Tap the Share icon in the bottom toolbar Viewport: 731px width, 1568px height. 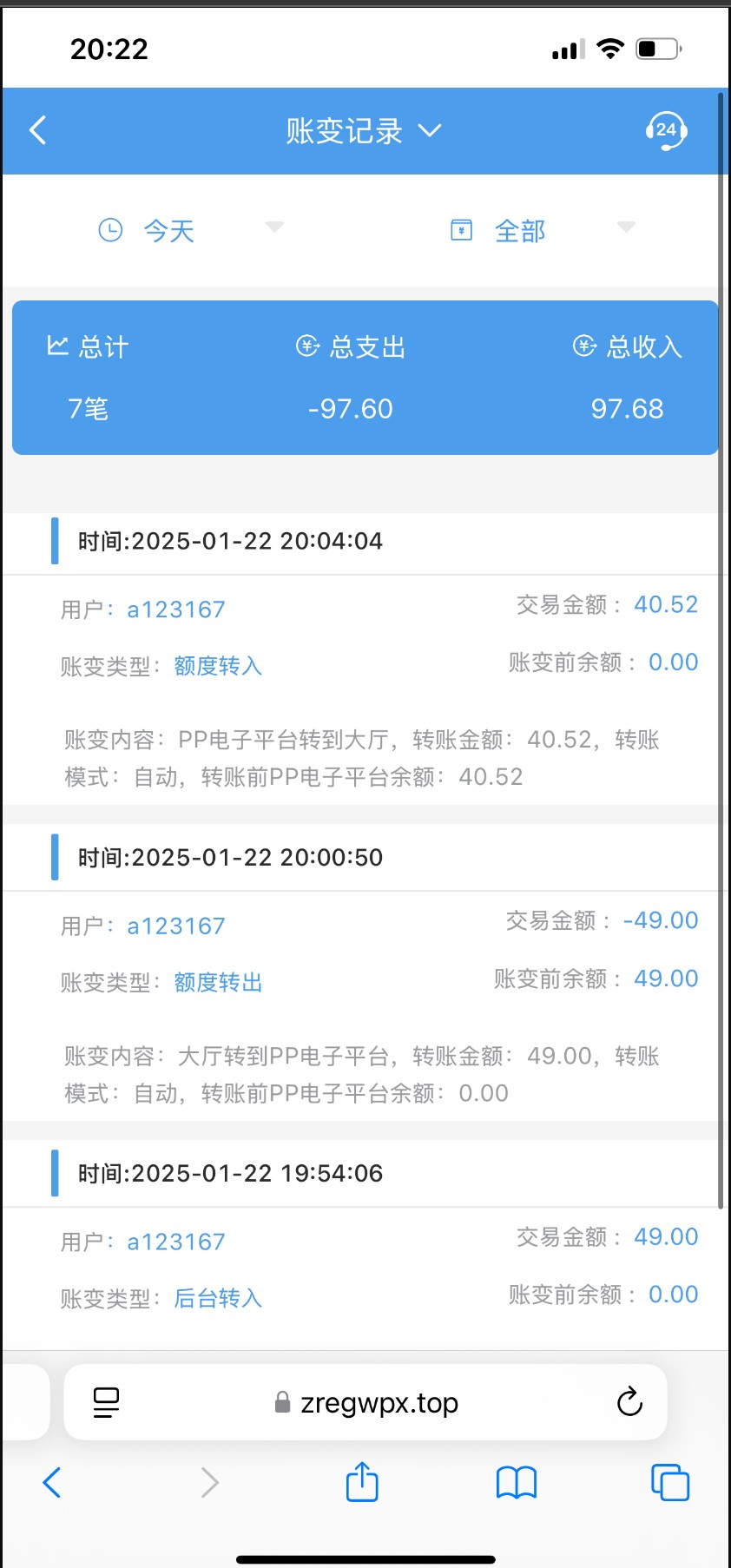[x=361, y=1483]
